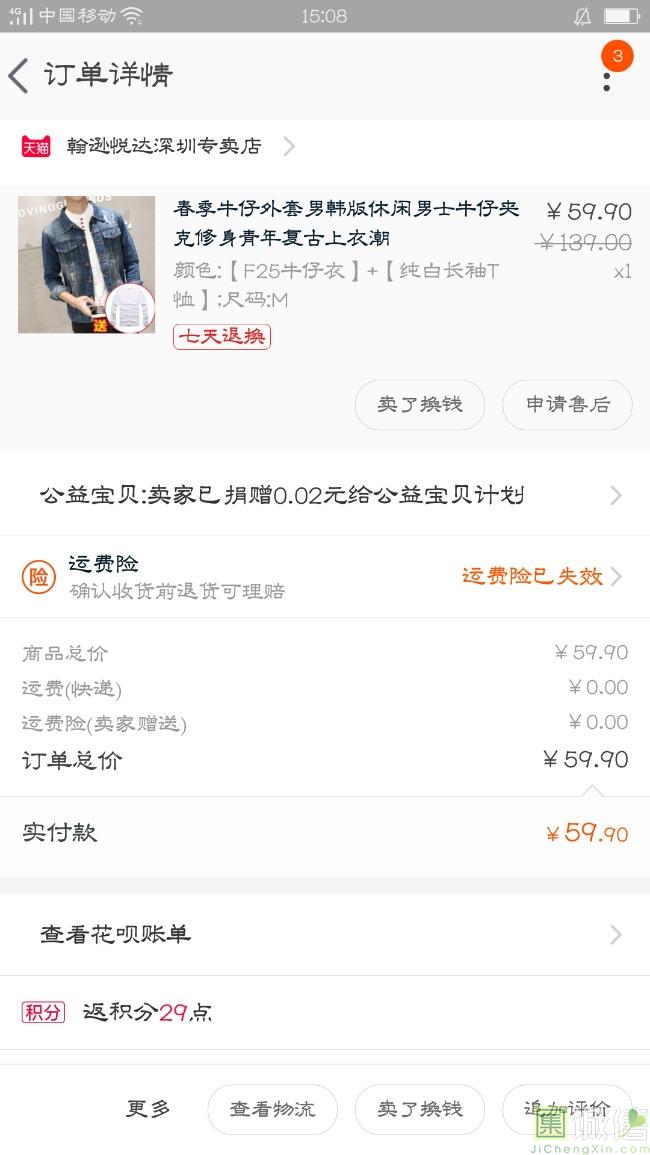This screenshot has height=1155, width=650.
Task: Open 公益宝贝 donation details
Action: pos(325,495)
